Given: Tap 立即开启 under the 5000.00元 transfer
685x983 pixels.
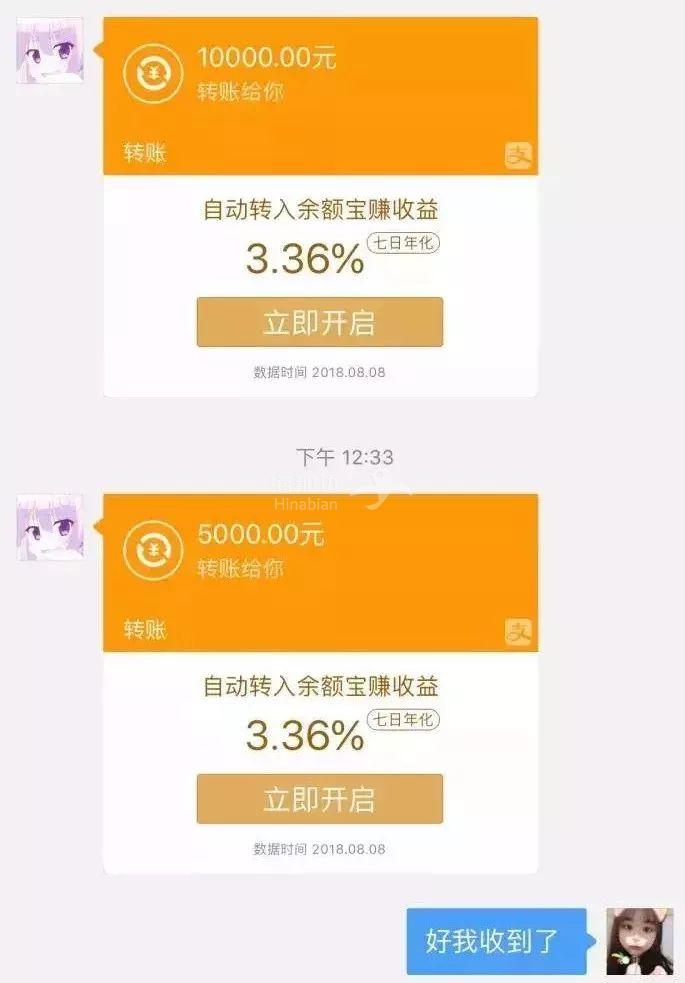Looking at the screenshot, I should (x=319, y=798).
